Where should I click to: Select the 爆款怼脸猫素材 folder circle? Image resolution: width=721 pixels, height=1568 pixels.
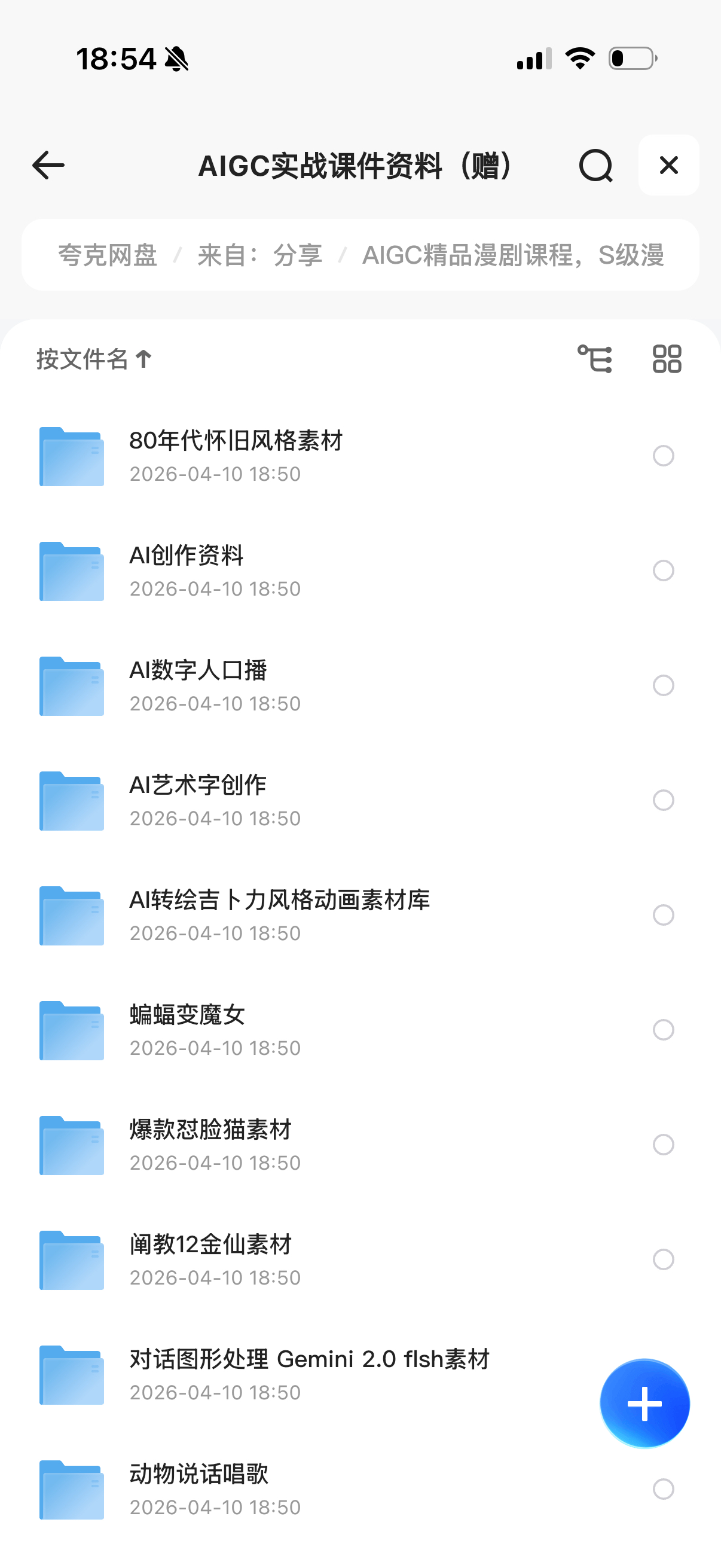[x=663, y=1145]
